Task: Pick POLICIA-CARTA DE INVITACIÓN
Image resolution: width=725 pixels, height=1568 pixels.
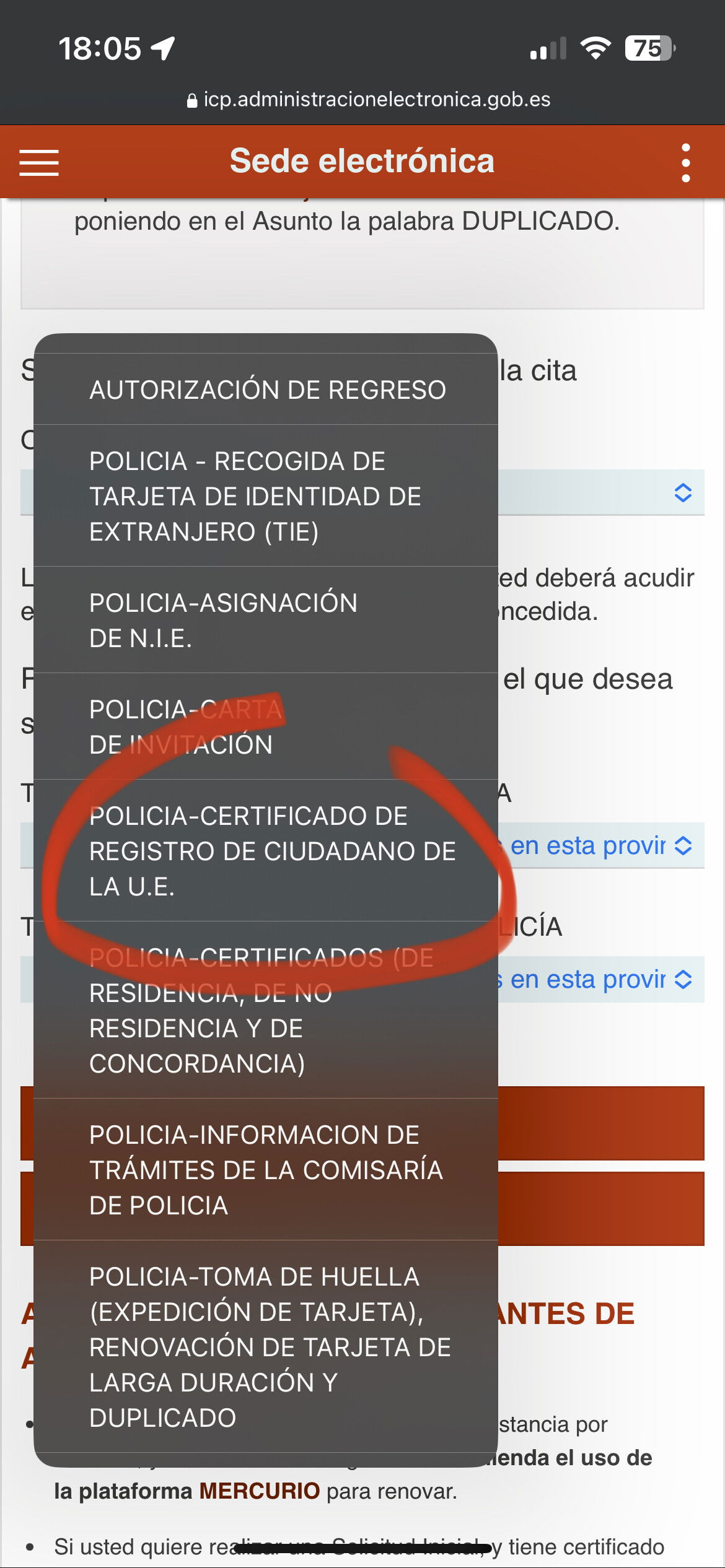Action: pos(266,727)
